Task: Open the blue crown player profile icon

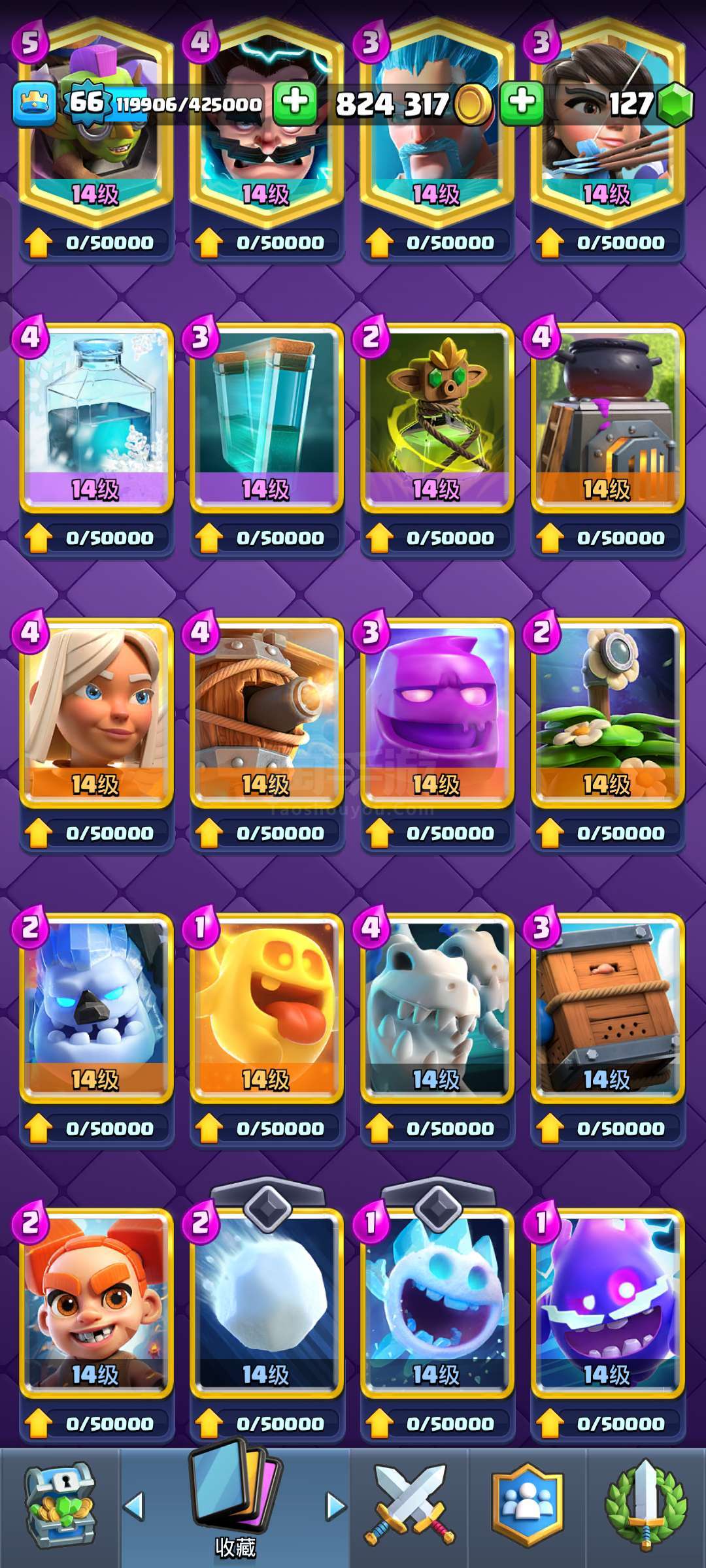Action: 34,103
